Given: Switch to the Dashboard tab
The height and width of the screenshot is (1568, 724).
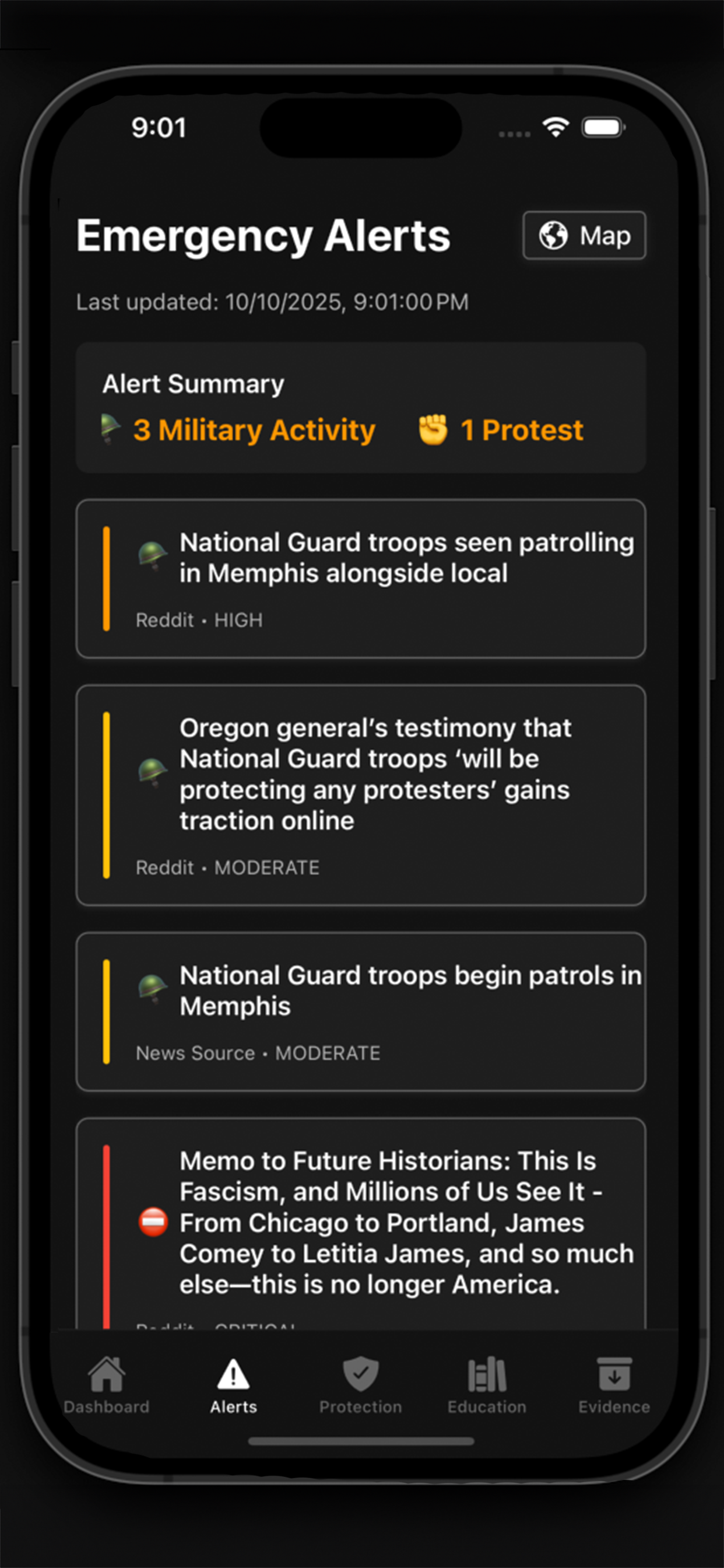Looking at the screenshot, I should point(107,1384).
